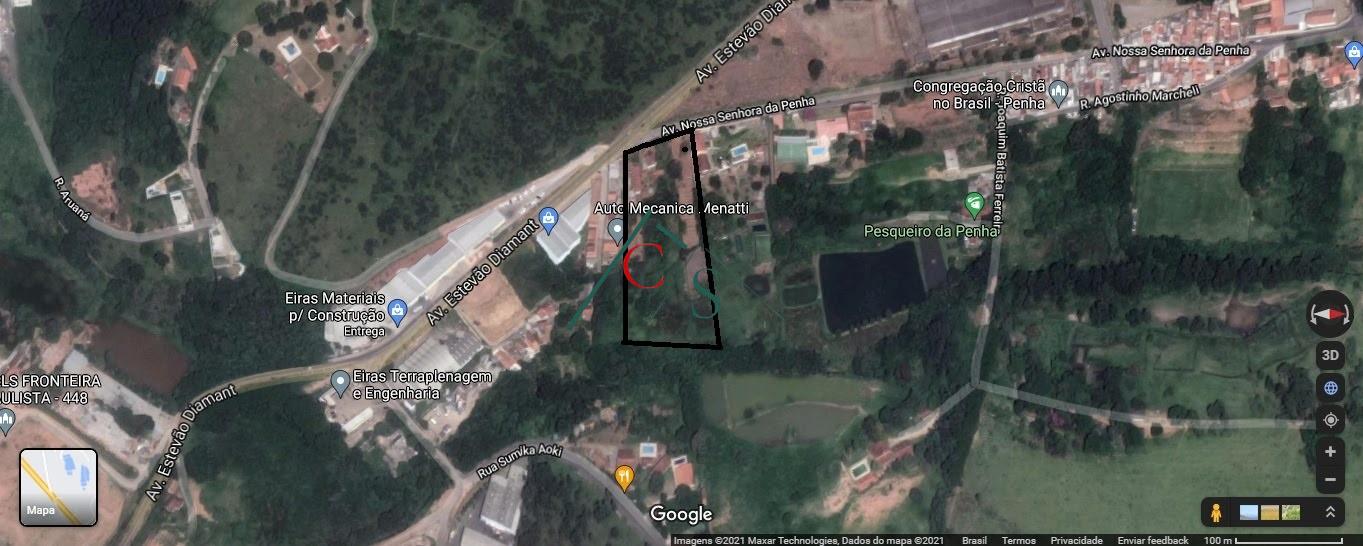Zoom in with the plus button
The width and height of the screenshot is (1363, 546).
(x=1330, y=452)
